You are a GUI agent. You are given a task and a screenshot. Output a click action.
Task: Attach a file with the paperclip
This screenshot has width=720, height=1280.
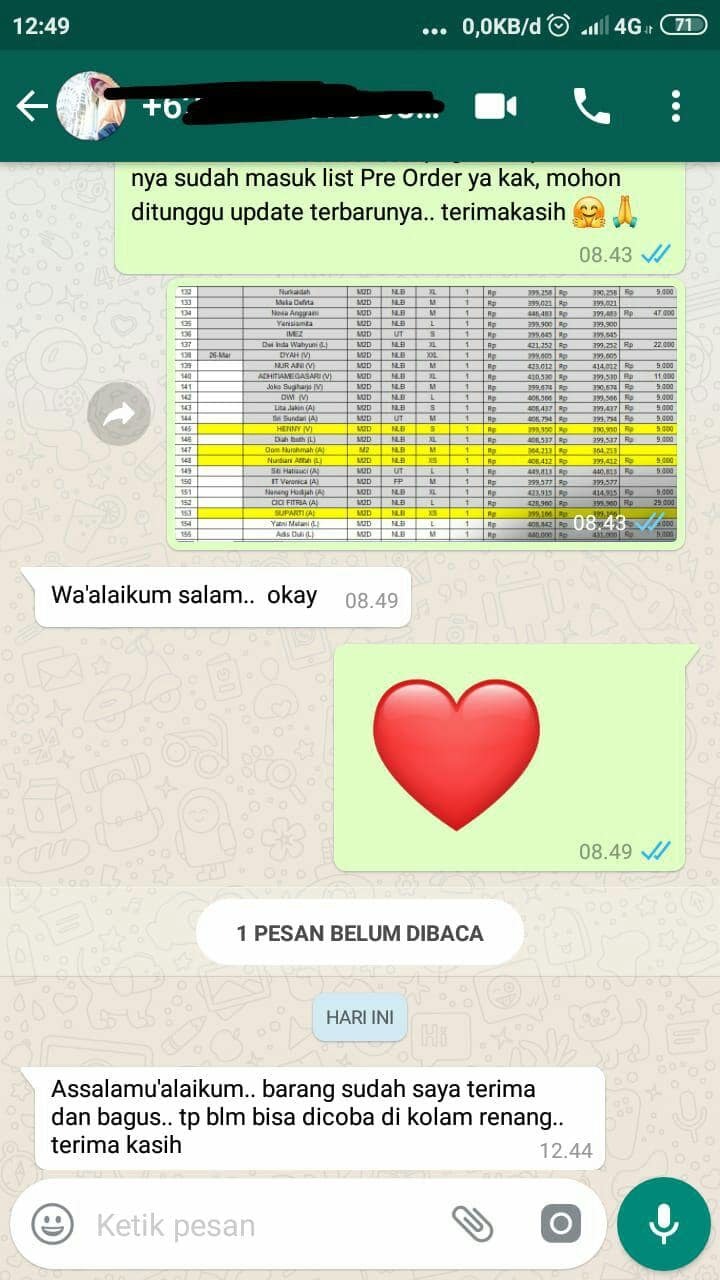473,1223
